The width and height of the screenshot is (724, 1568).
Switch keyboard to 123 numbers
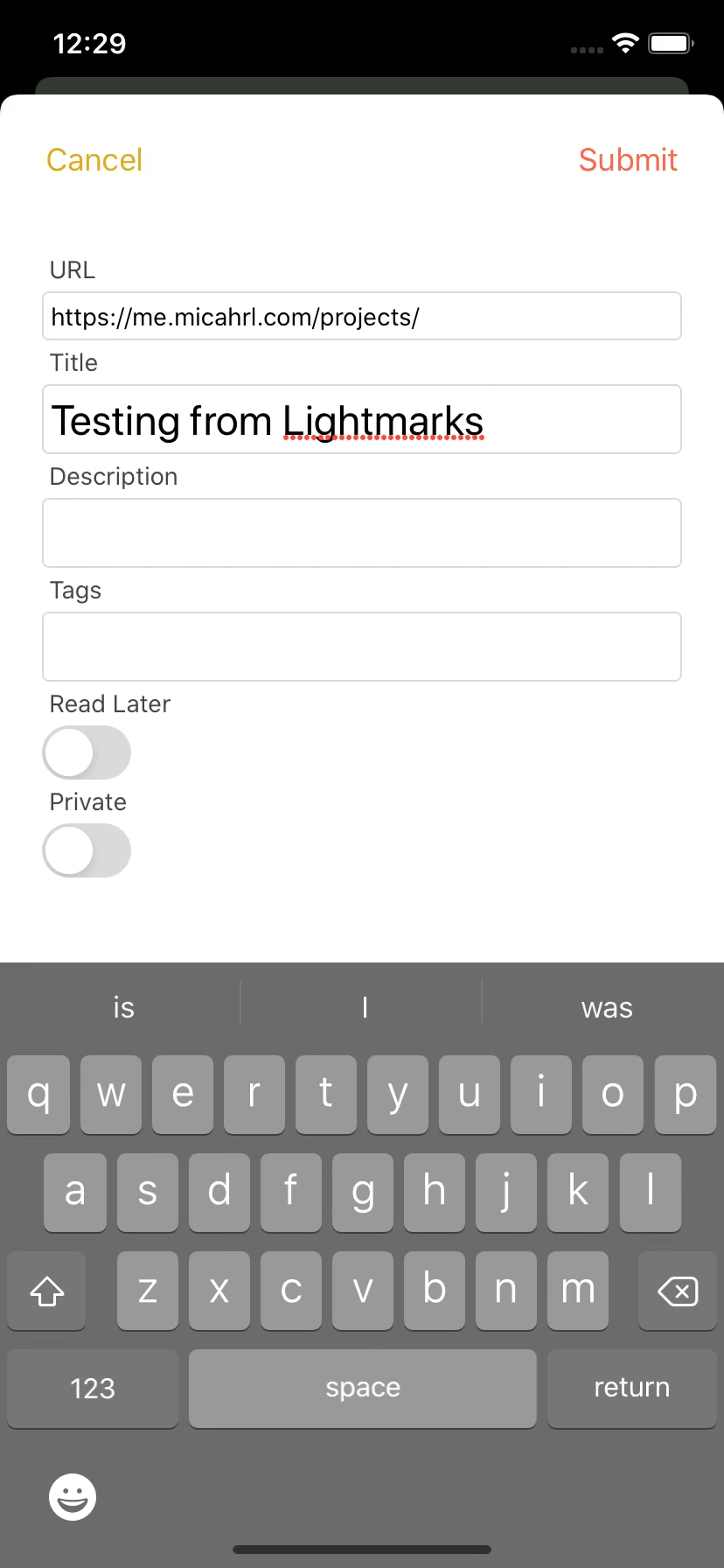point(93,1389)
